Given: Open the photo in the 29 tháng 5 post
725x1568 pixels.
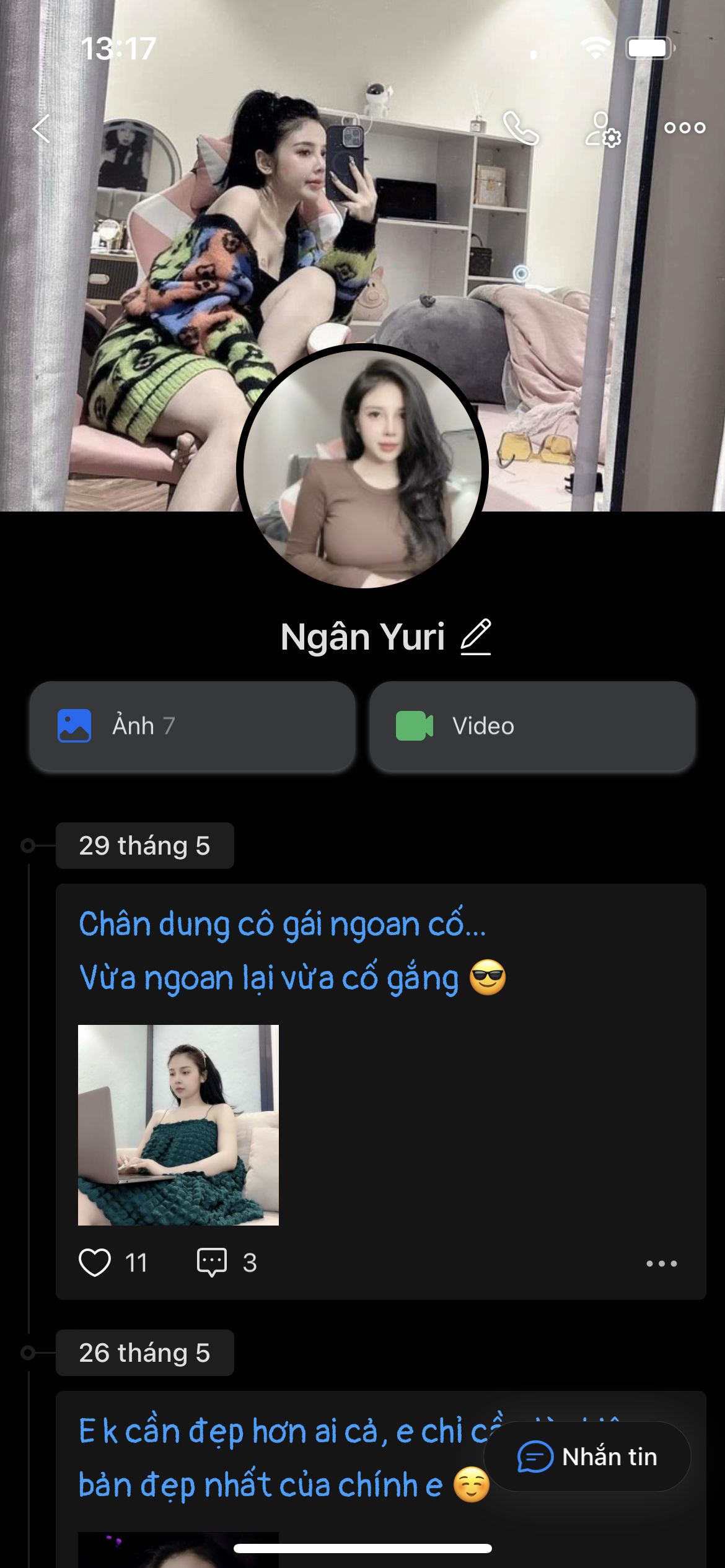Looking at the screenshot, I should pyautogui.click(x=178, y=1125).
